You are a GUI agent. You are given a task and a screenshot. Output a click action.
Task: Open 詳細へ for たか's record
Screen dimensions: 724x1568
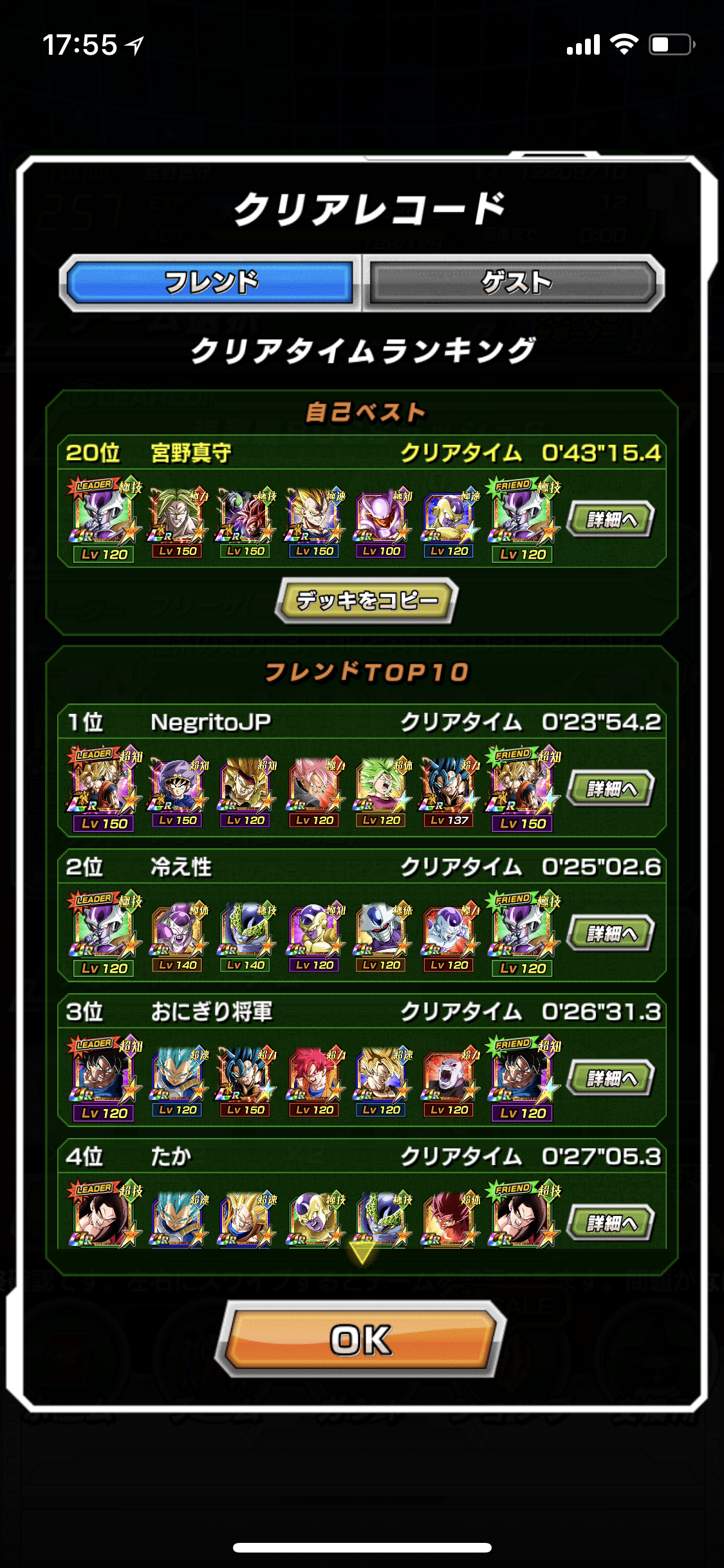tap(611, 1222)
